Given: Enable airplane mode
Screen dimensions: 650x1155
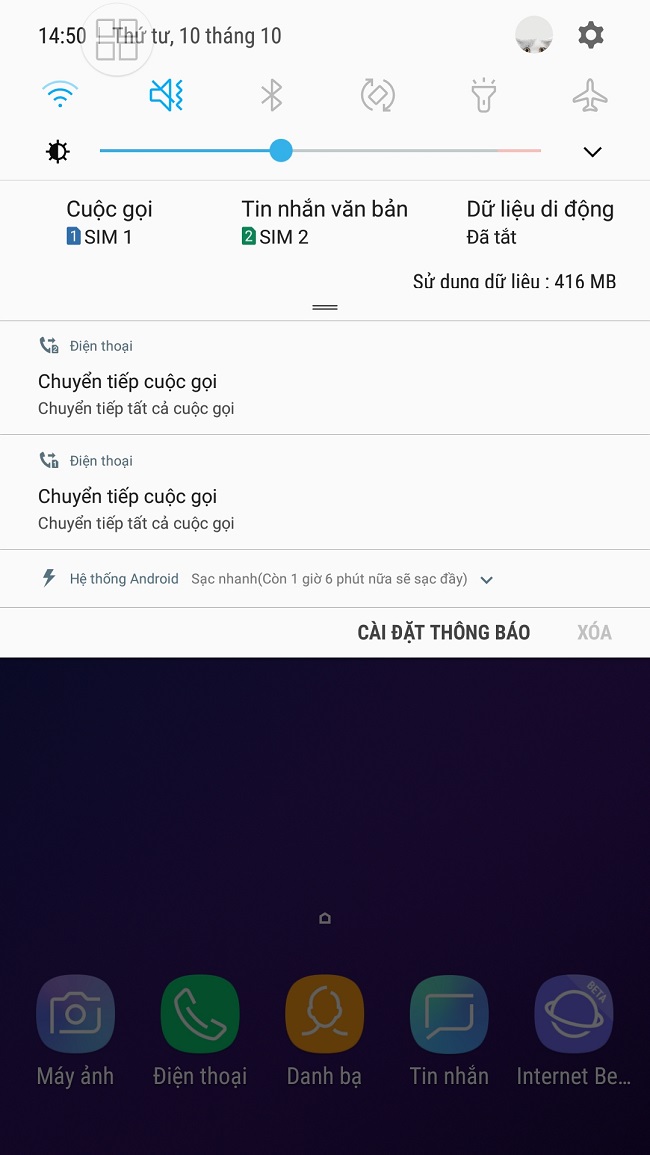Looking at the screenshot, I should click(x=590, y=95).
